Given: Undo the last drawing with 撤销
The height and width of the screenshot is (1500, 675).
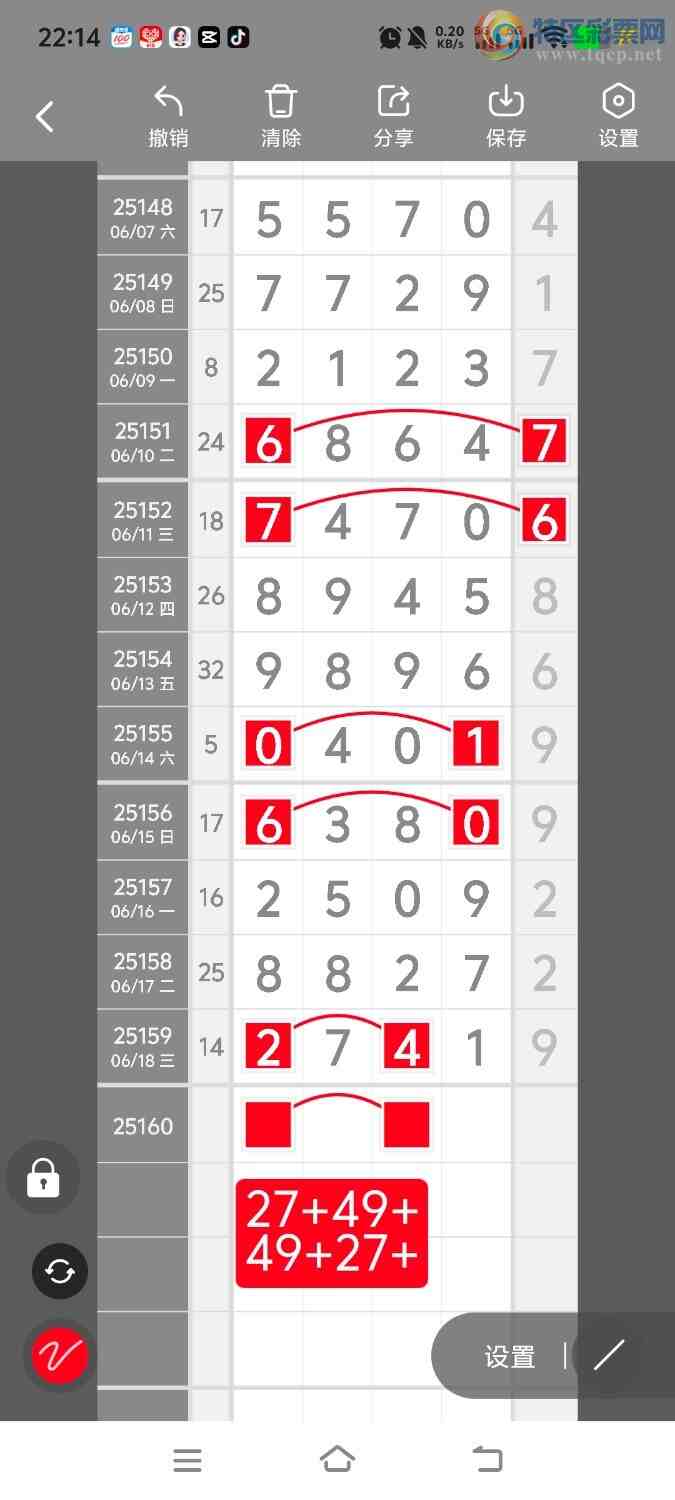Looking at the screenshot, I should (168, 117).
